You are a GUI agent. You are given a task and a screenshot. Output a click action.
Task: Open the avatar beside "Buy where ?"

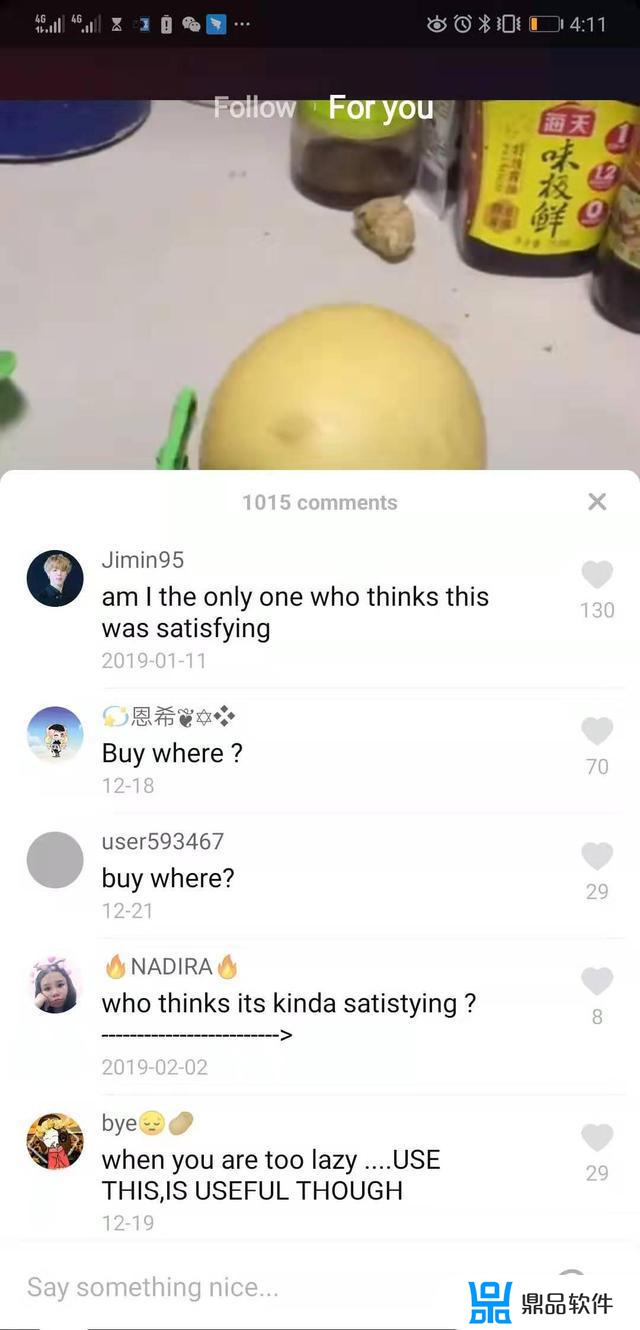point(55,735)
